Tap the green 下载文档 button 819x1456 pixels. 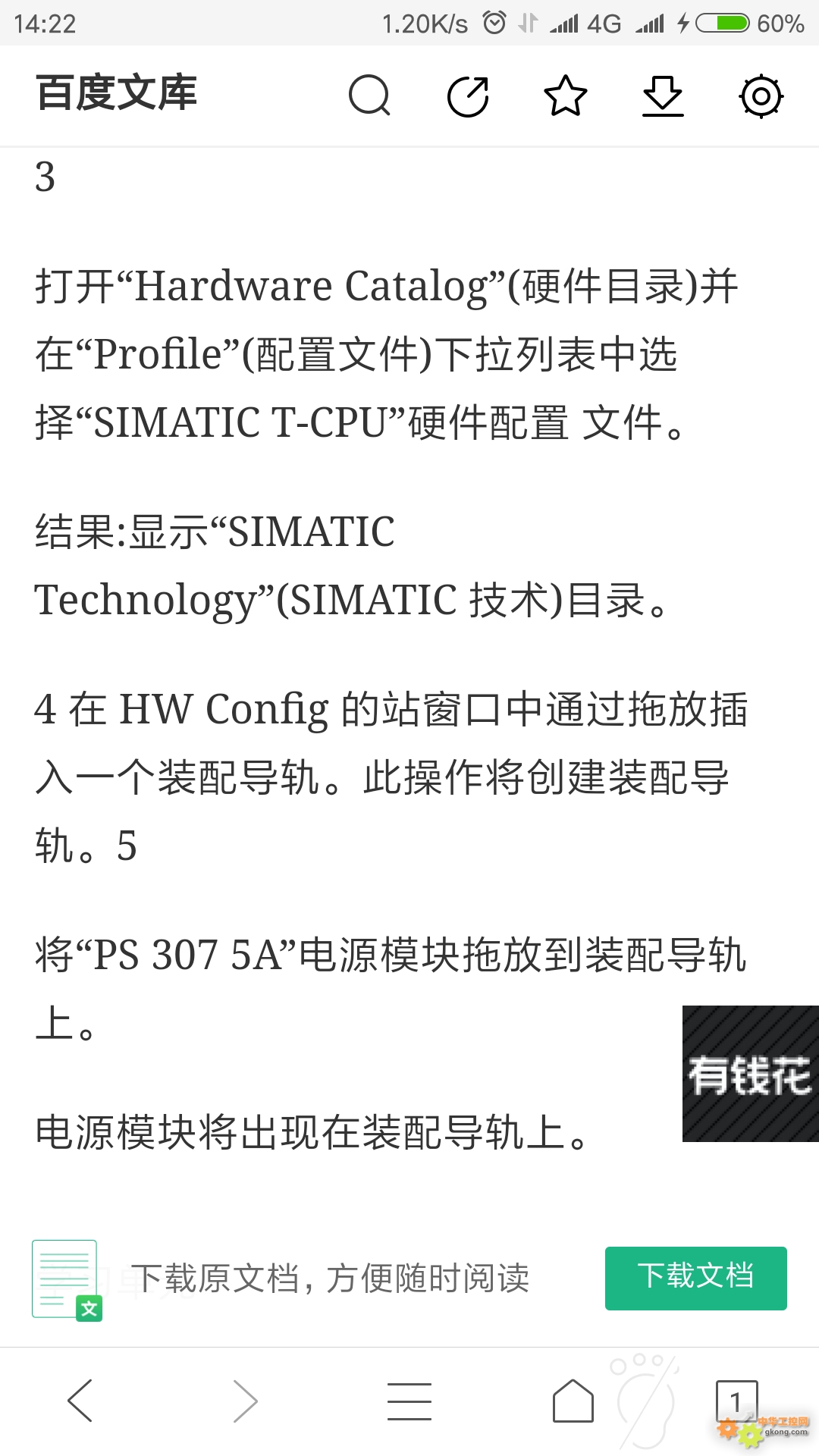coord(696,1278)
